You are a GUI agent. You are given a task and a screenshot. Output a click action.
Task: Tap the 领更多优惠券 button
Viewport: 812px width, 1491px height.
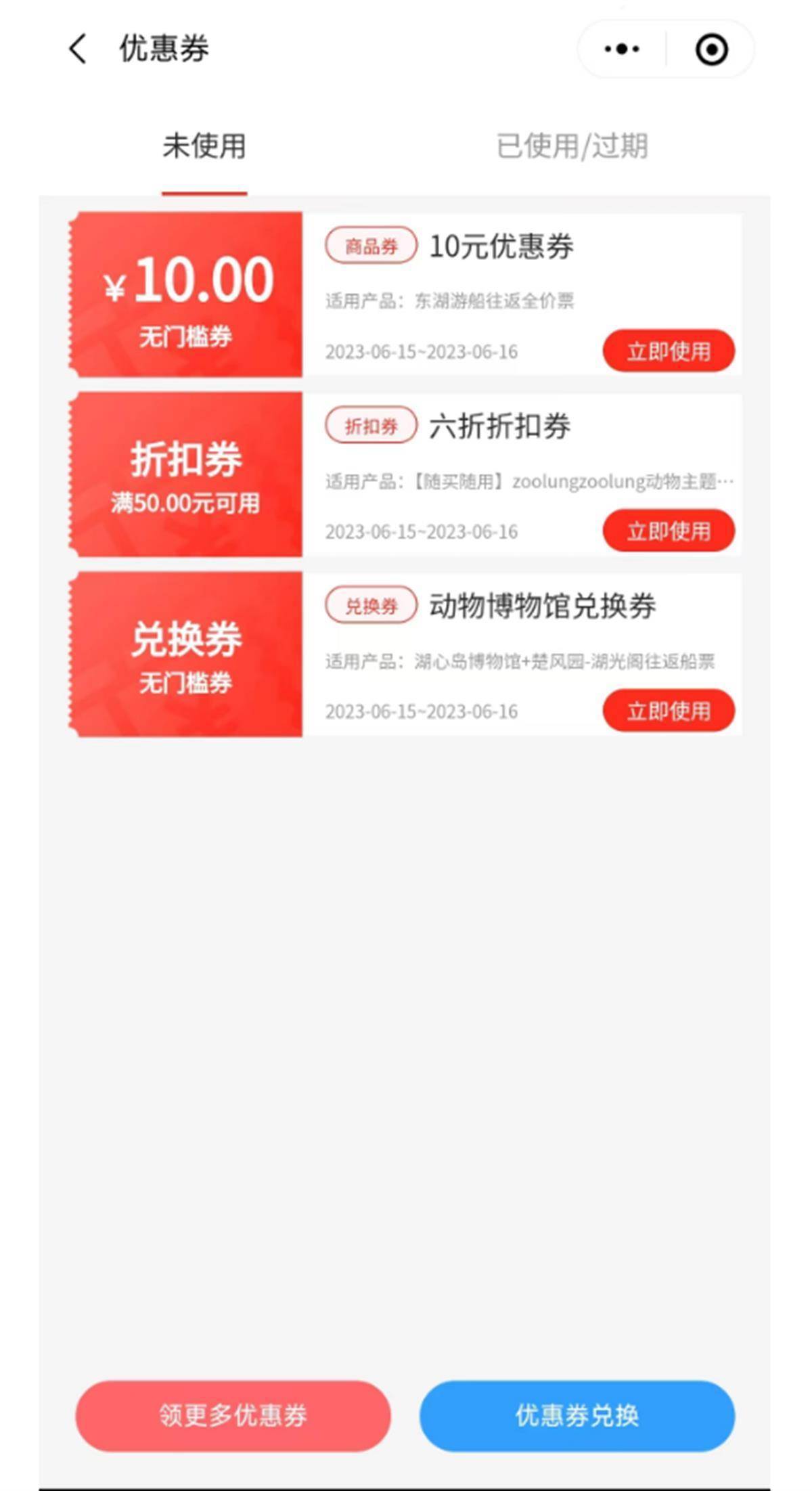(x=233, y=1415)
